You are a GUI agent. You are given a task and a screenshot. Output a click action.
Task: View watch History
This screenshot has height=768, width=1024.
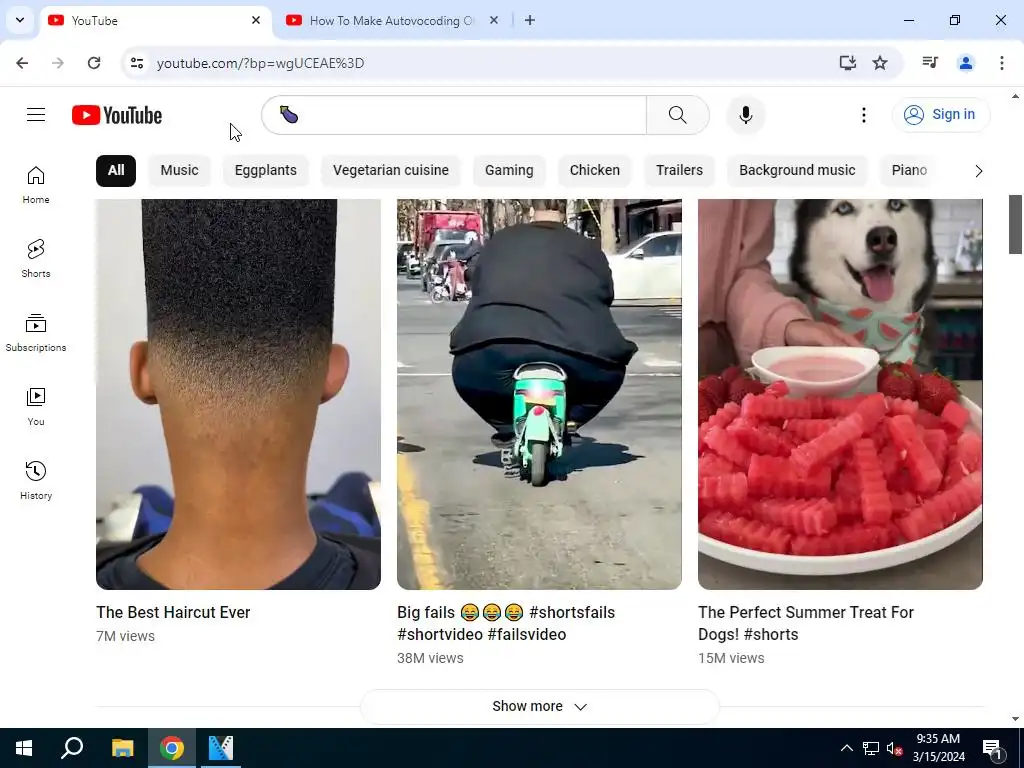point(36,480)
